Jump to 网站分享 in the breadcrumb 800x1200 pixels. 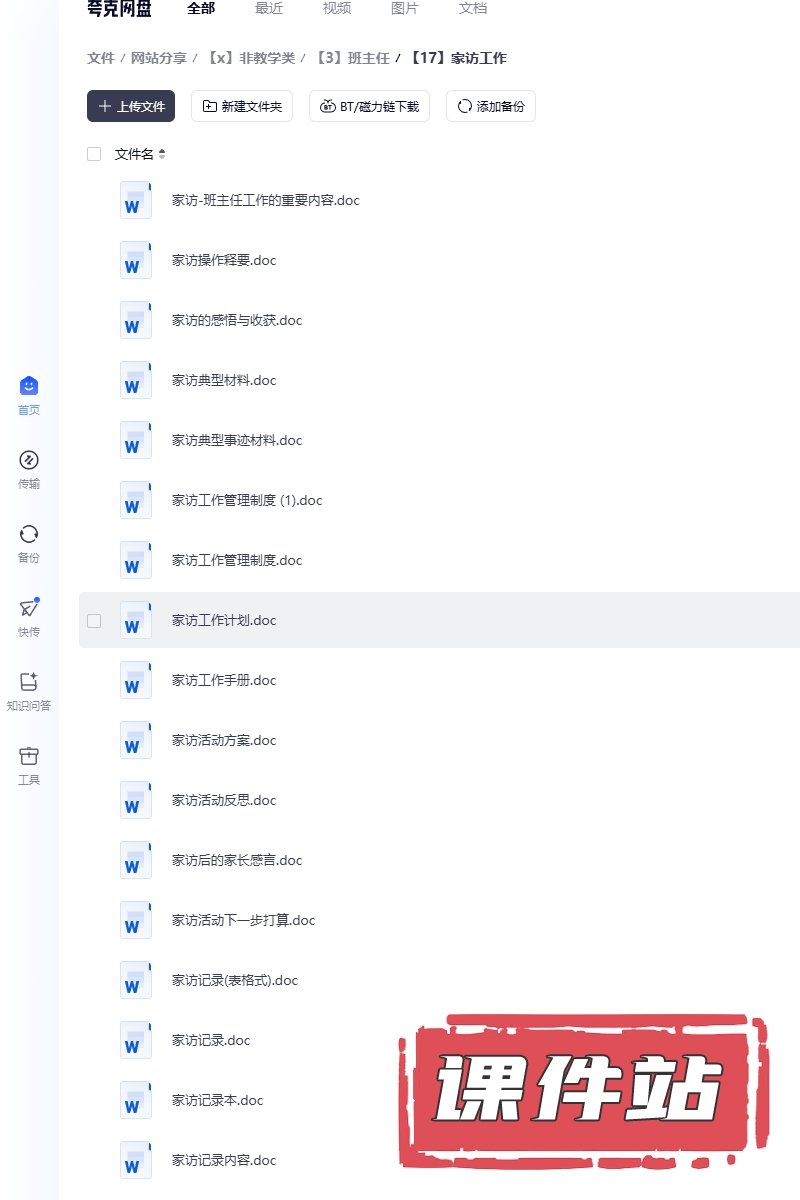[x=159, y=58]
